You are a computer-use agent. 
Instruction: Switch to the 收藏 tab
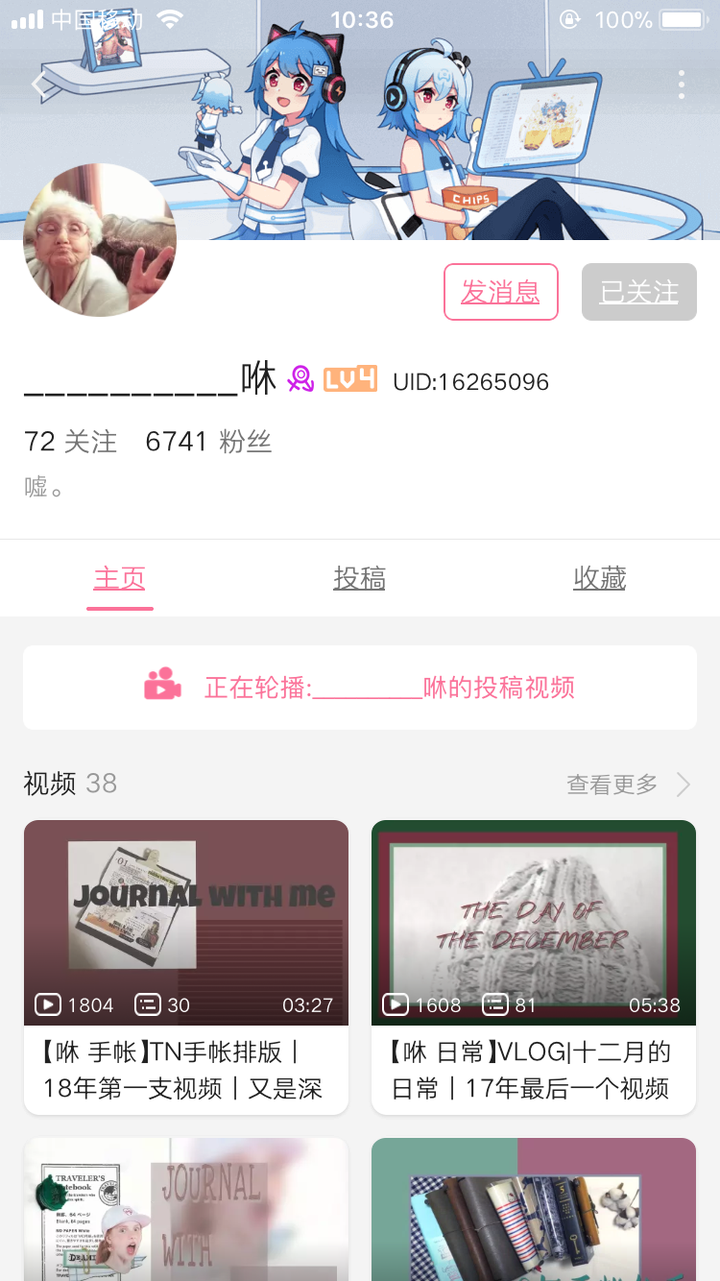[x=599, y=578]
